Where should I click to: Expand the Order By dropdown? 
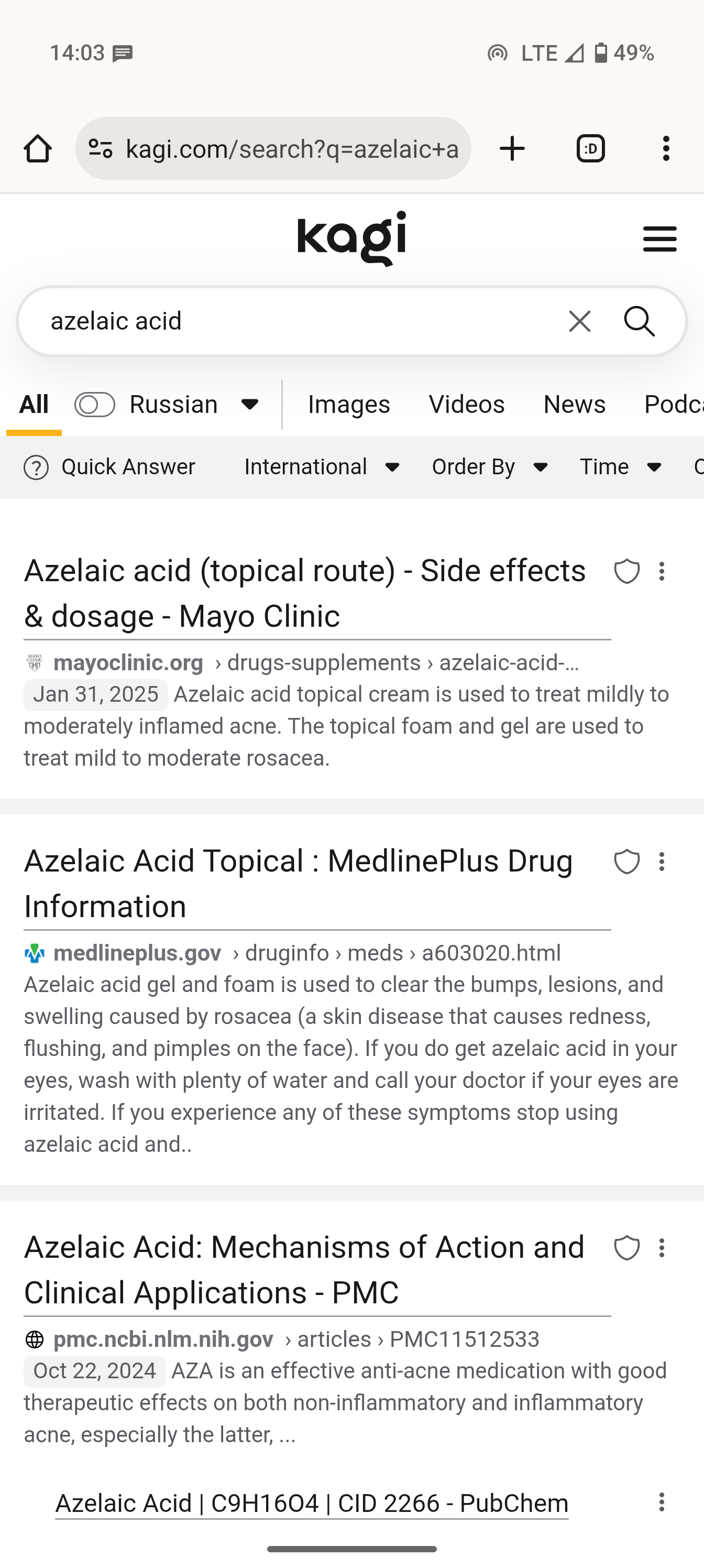490,467
